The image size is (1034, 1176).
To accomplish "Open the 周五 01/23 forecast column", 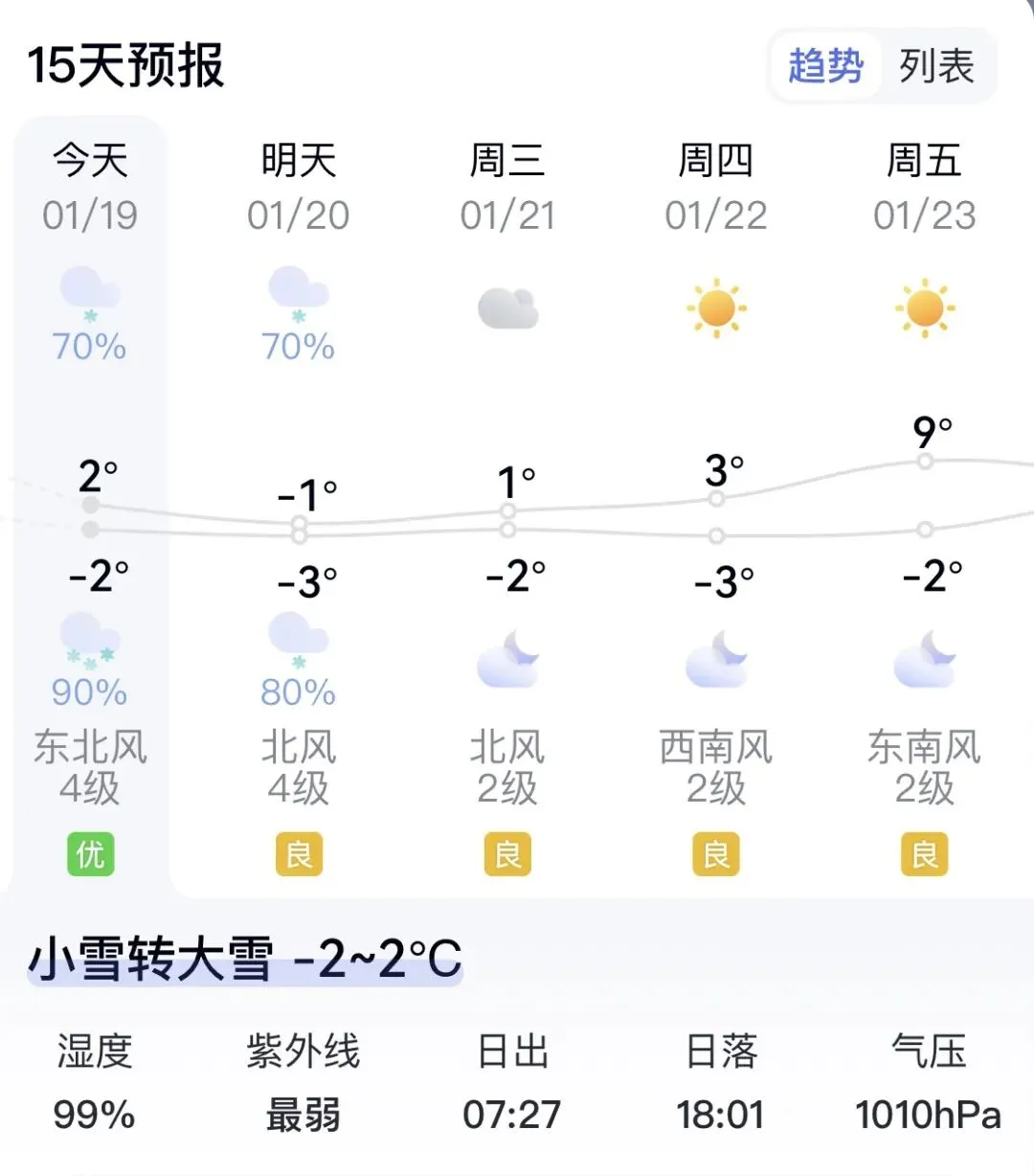I will coord(924,188).
